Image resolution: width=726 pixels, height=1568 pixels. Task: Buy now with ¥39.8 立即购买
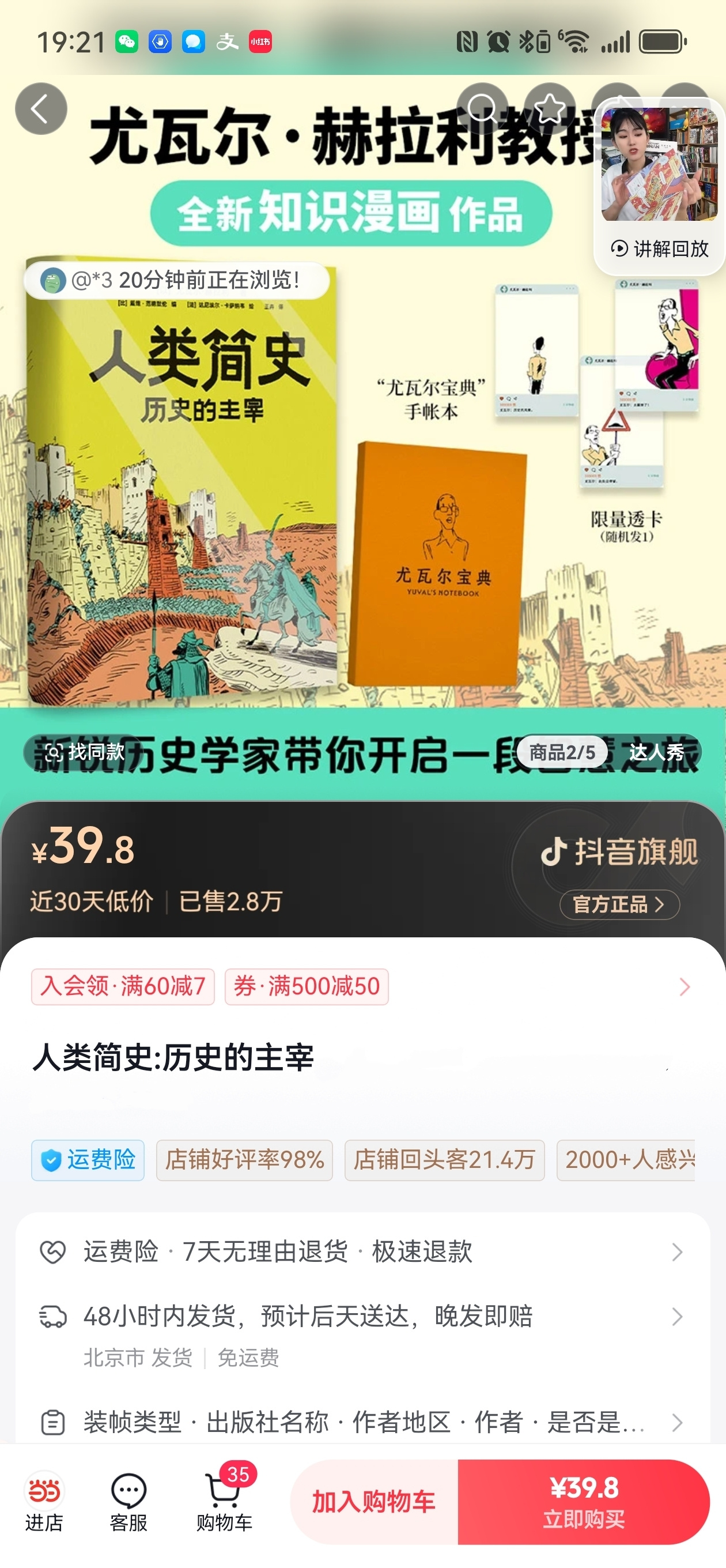tap(583, 1501)
